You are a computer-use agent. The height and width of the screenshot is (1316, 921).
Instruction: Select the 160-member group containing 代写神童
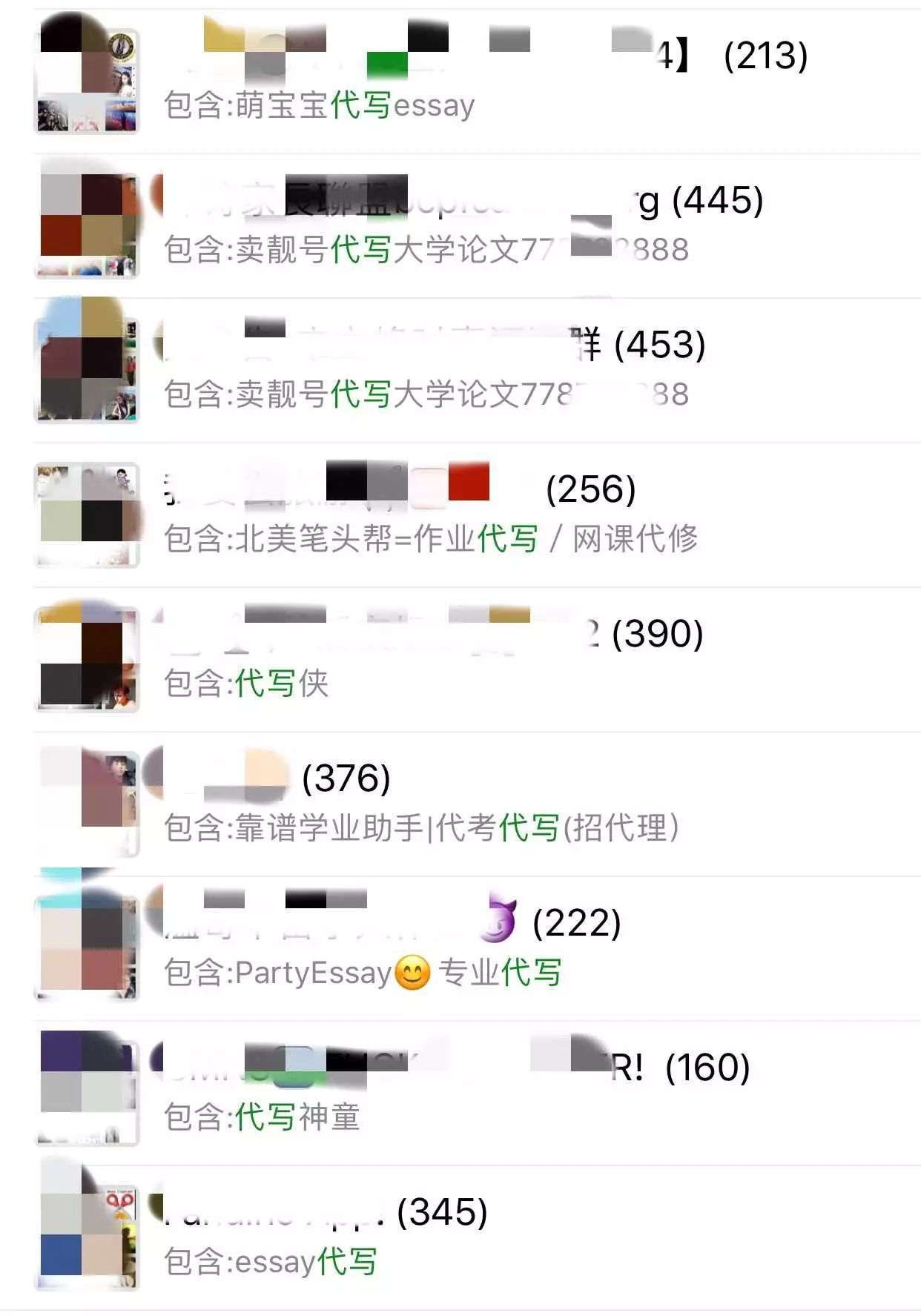475,1093
